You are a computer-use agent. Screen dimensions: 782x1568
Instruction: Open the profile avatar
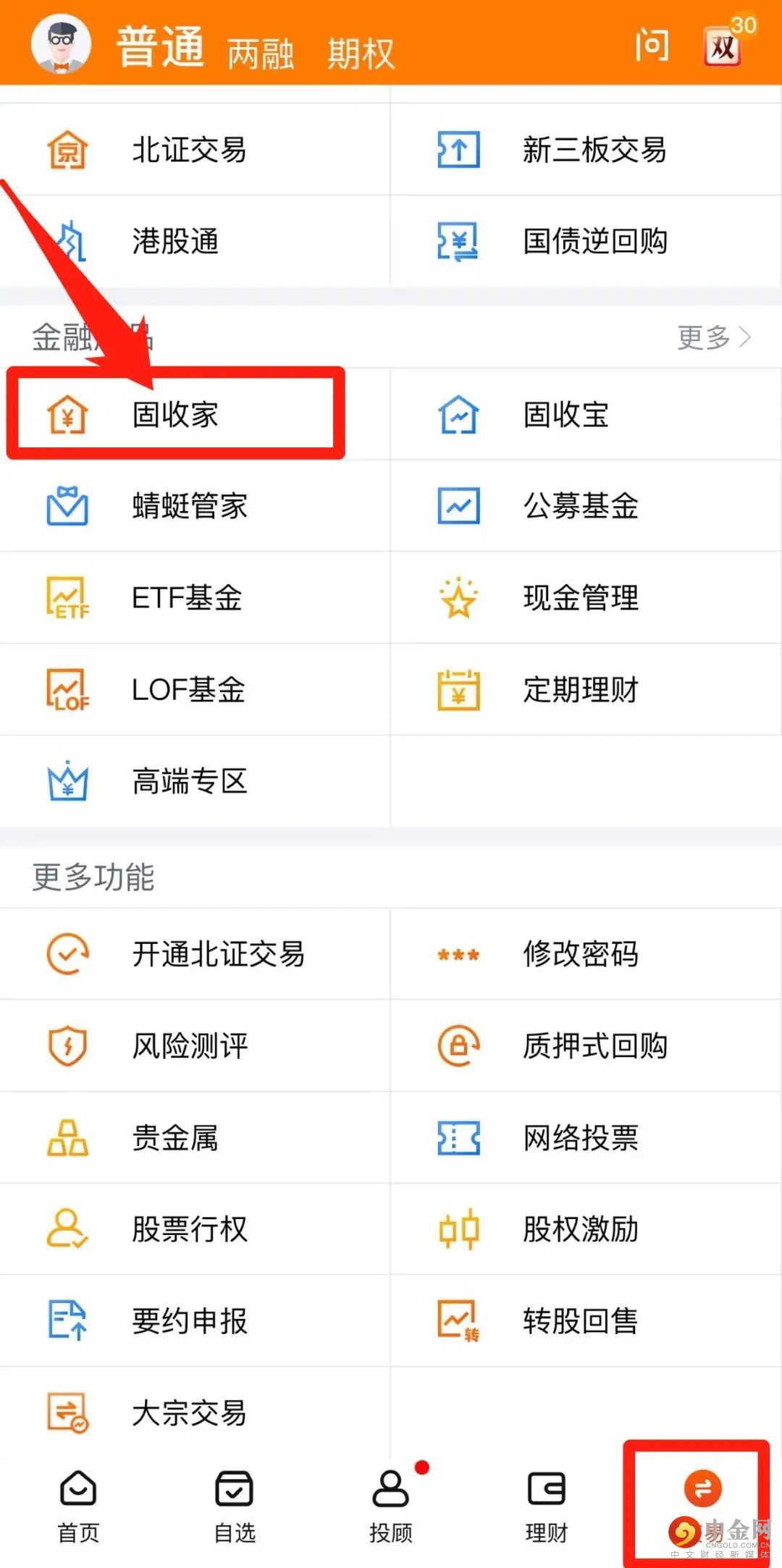pyautogui.click(x=61, y=45)
